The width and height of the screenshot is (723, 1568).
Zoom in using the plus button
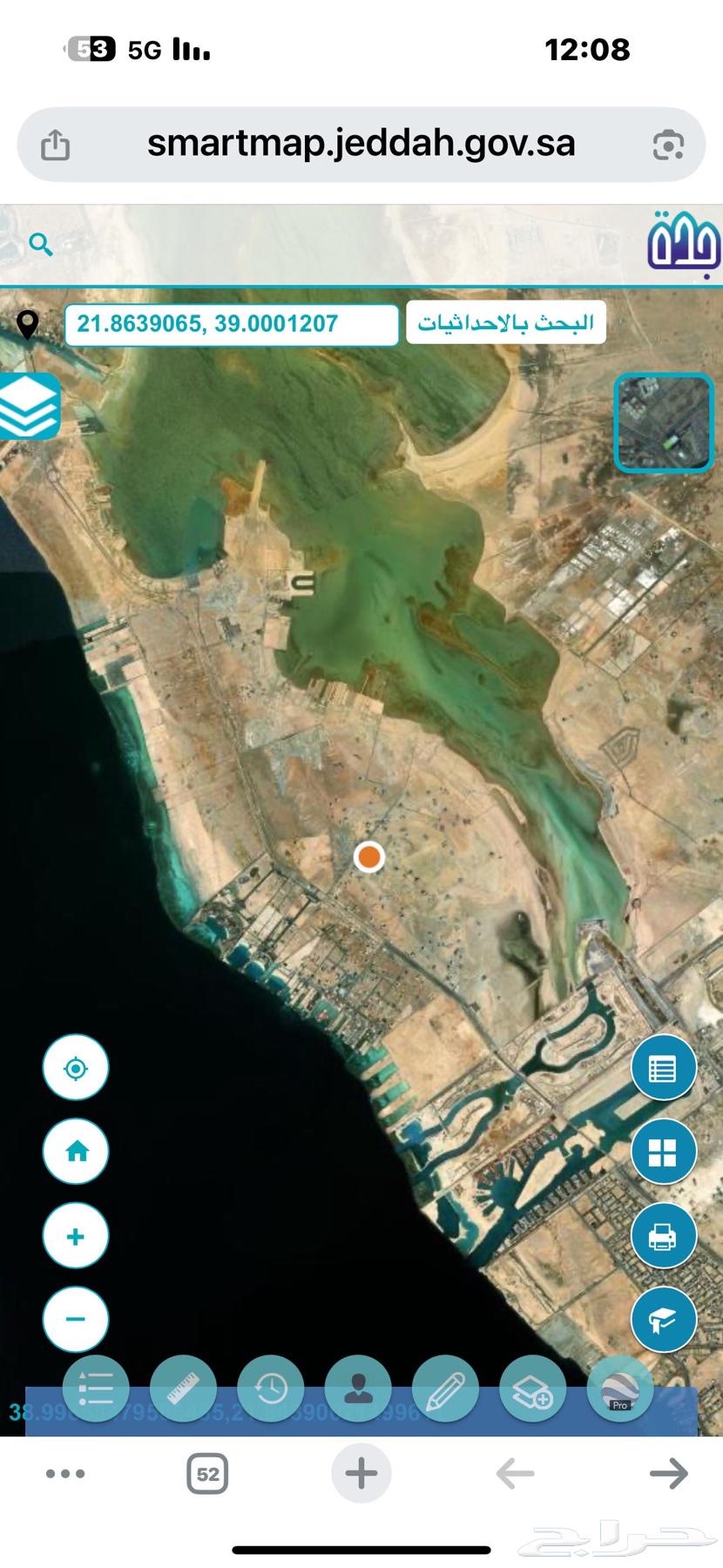(x=75, y=1235)
